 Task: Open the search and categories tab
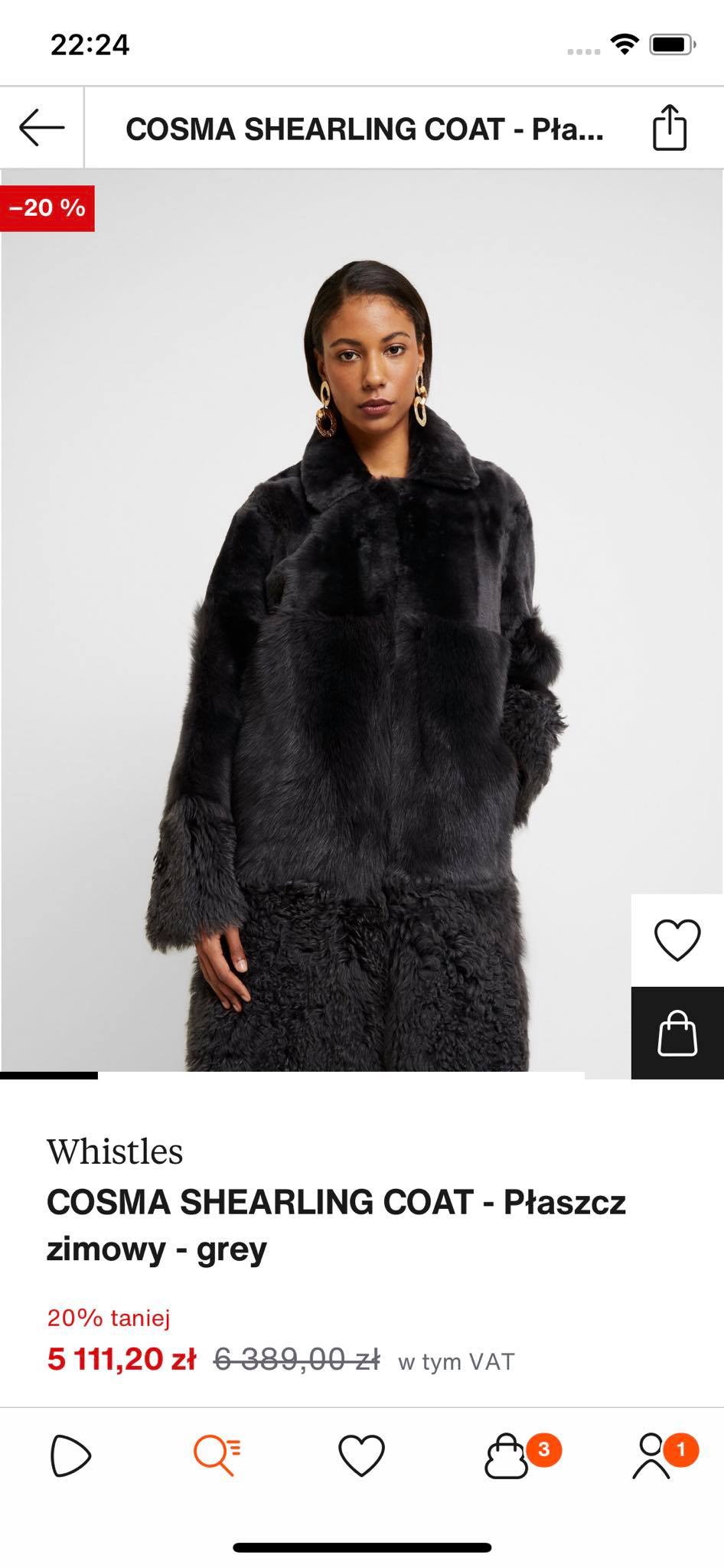217,1455
